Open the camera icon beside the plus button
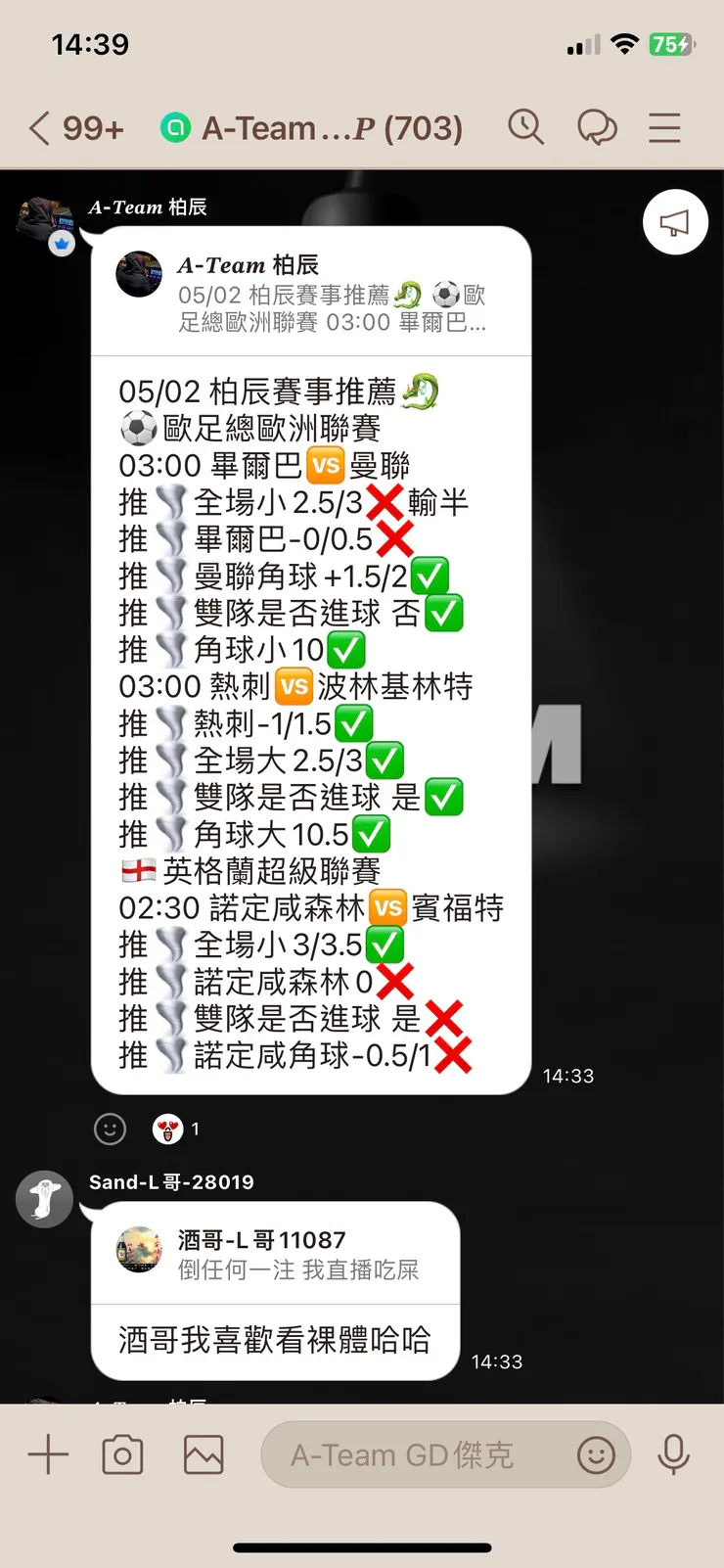The image size is (724, 1568). [122, 1454]
